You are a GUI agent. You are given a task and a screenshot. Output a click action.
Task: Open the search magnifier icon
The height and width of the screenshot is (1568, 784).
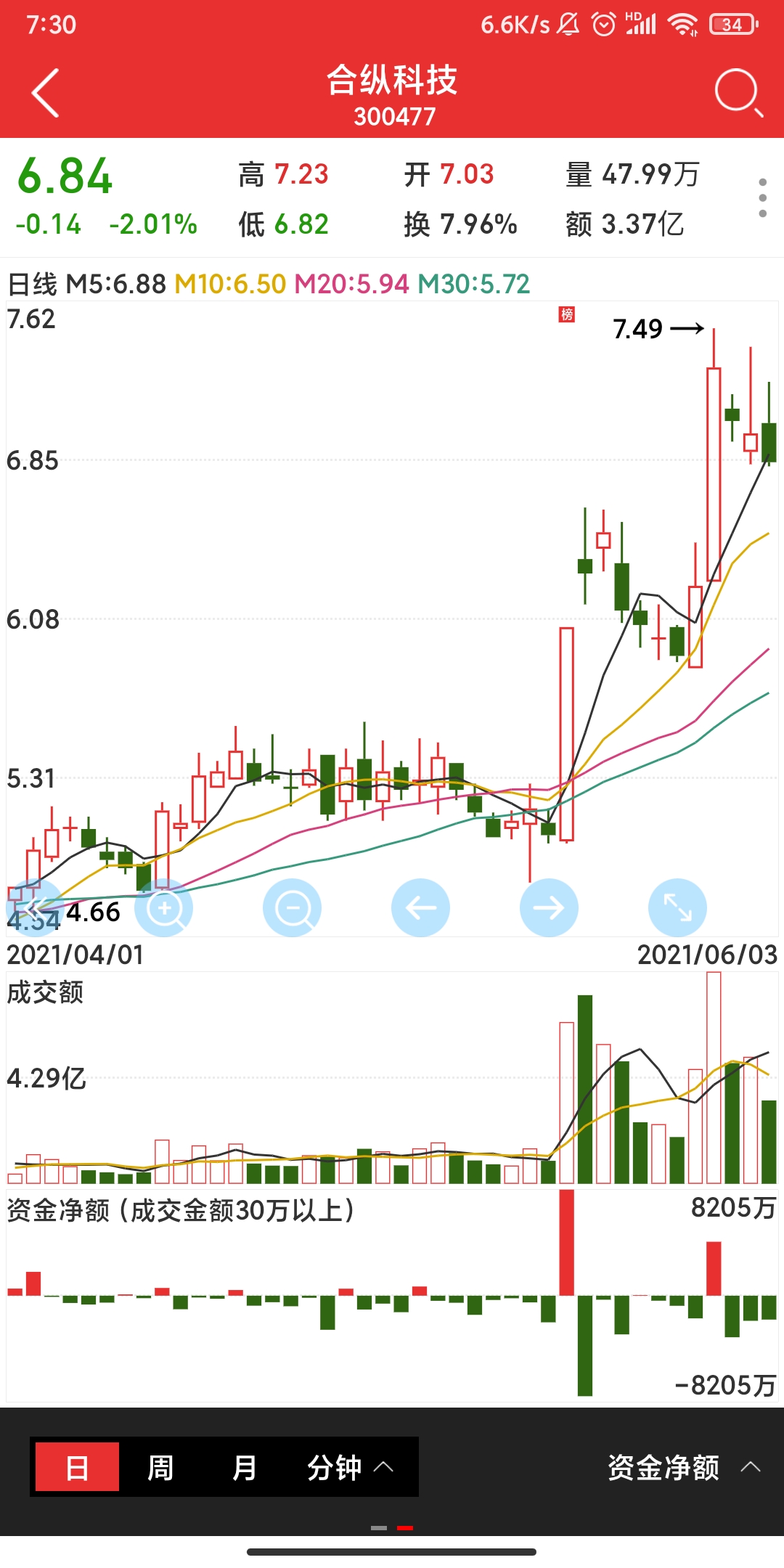738,93
